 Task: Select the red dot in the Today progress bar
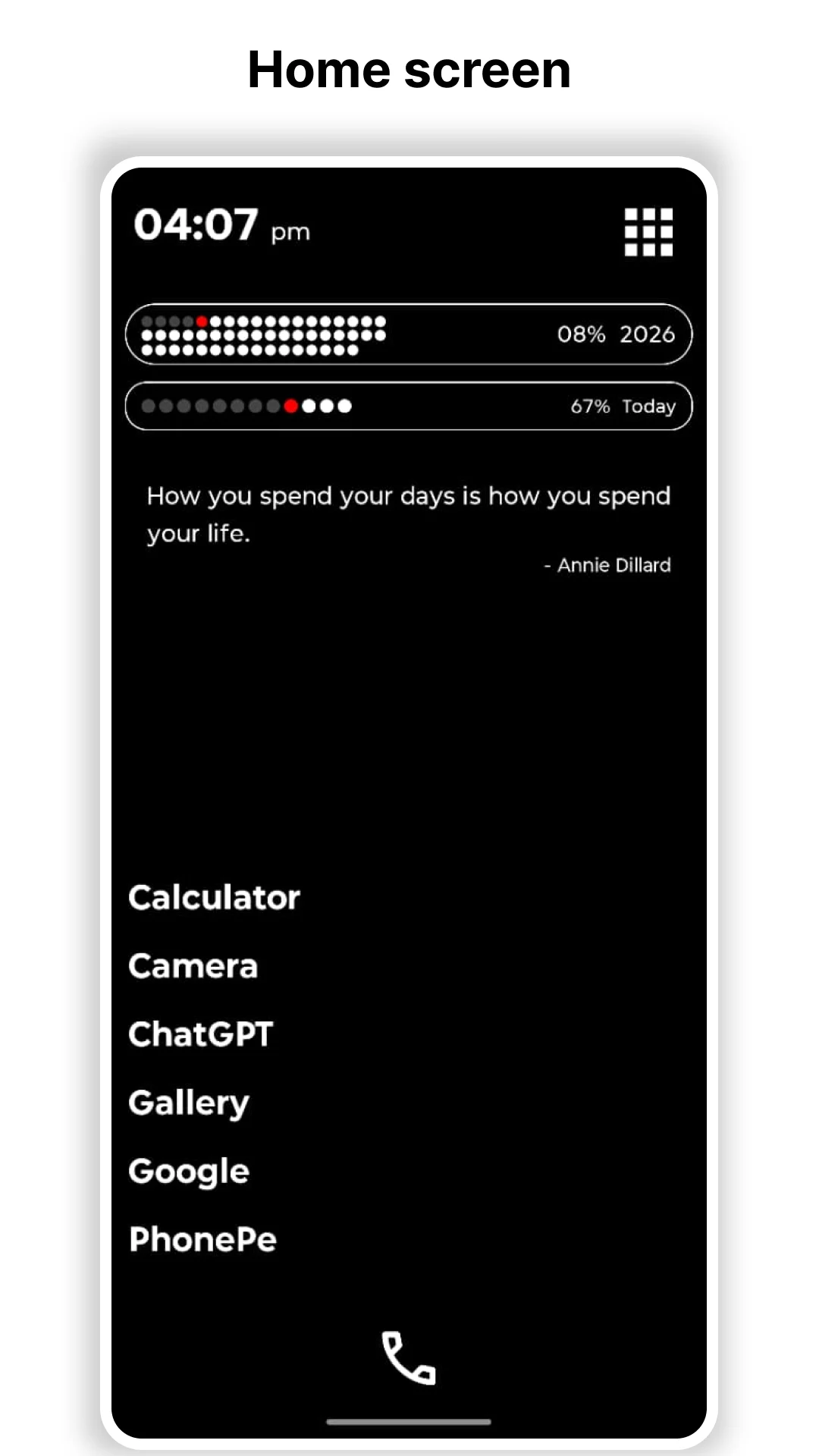point(291,406)
